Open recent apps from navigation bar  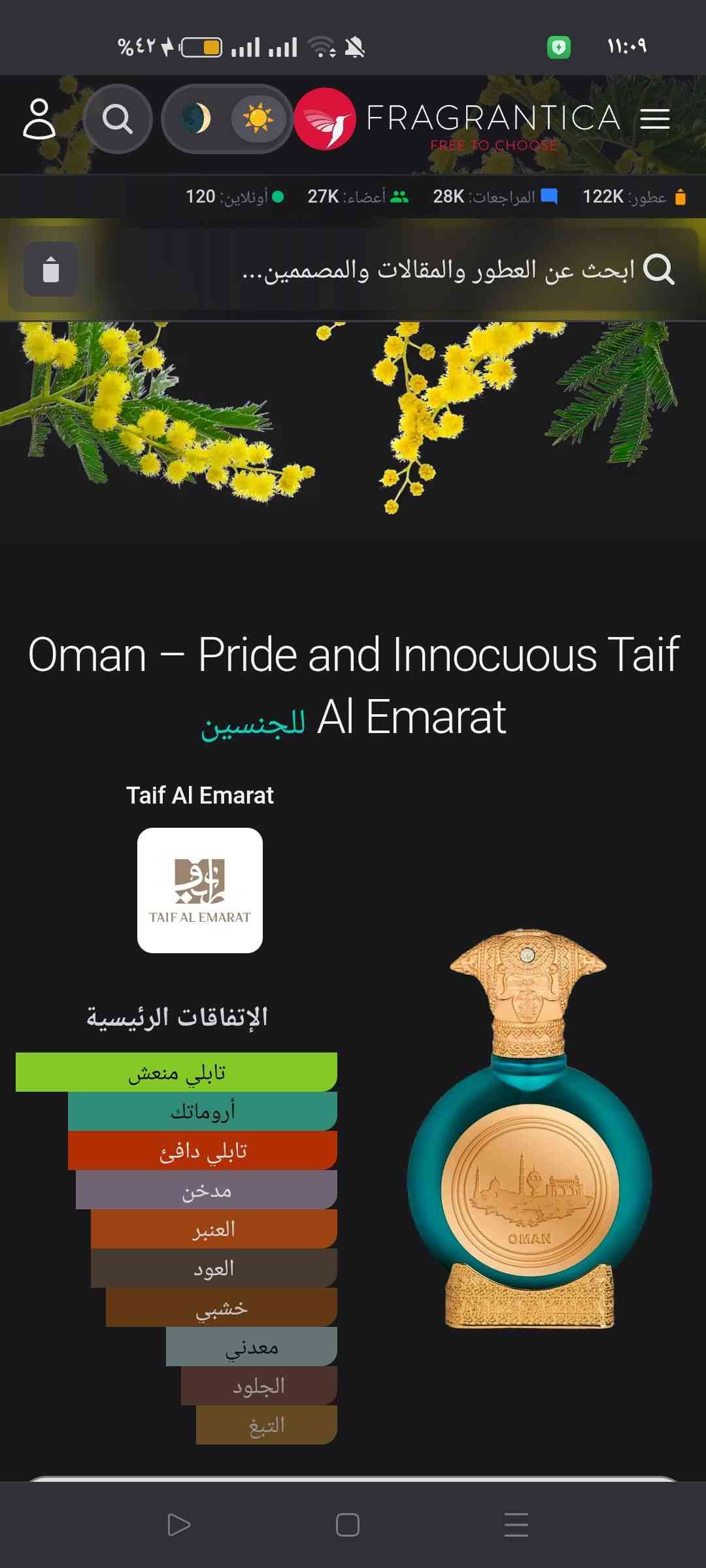(516, 1525)
